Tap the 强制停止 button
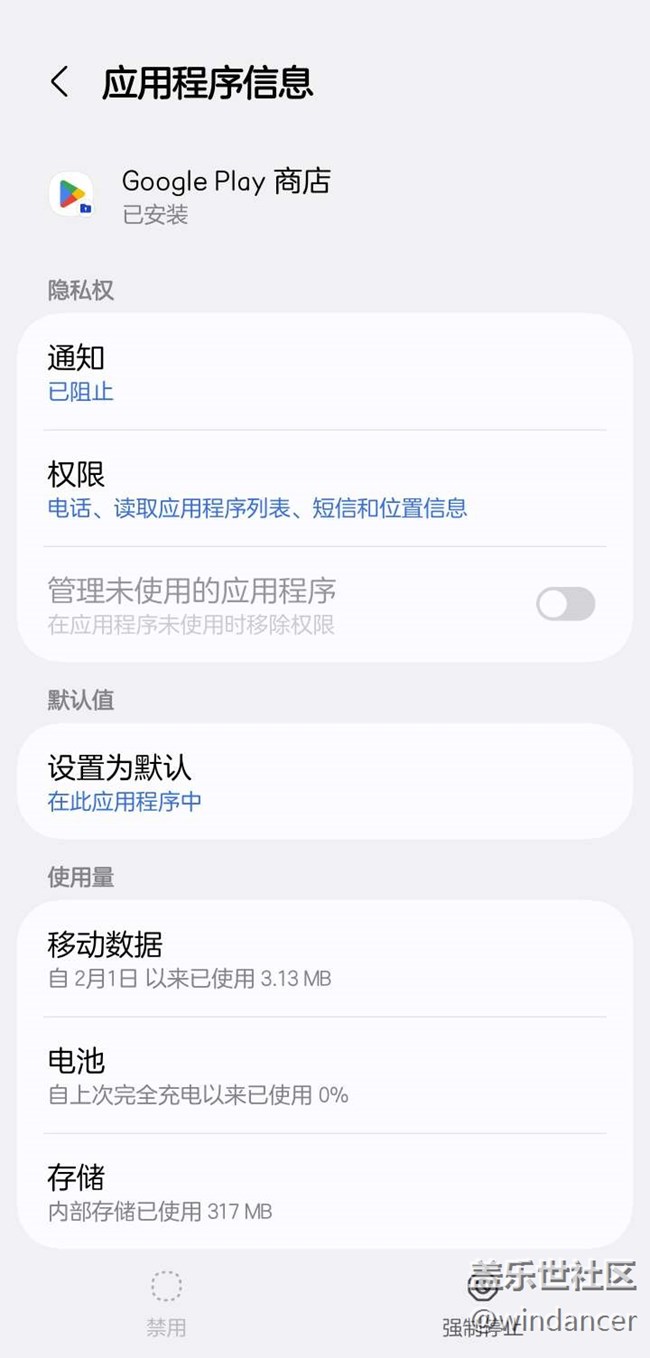 coord(483,1304)
